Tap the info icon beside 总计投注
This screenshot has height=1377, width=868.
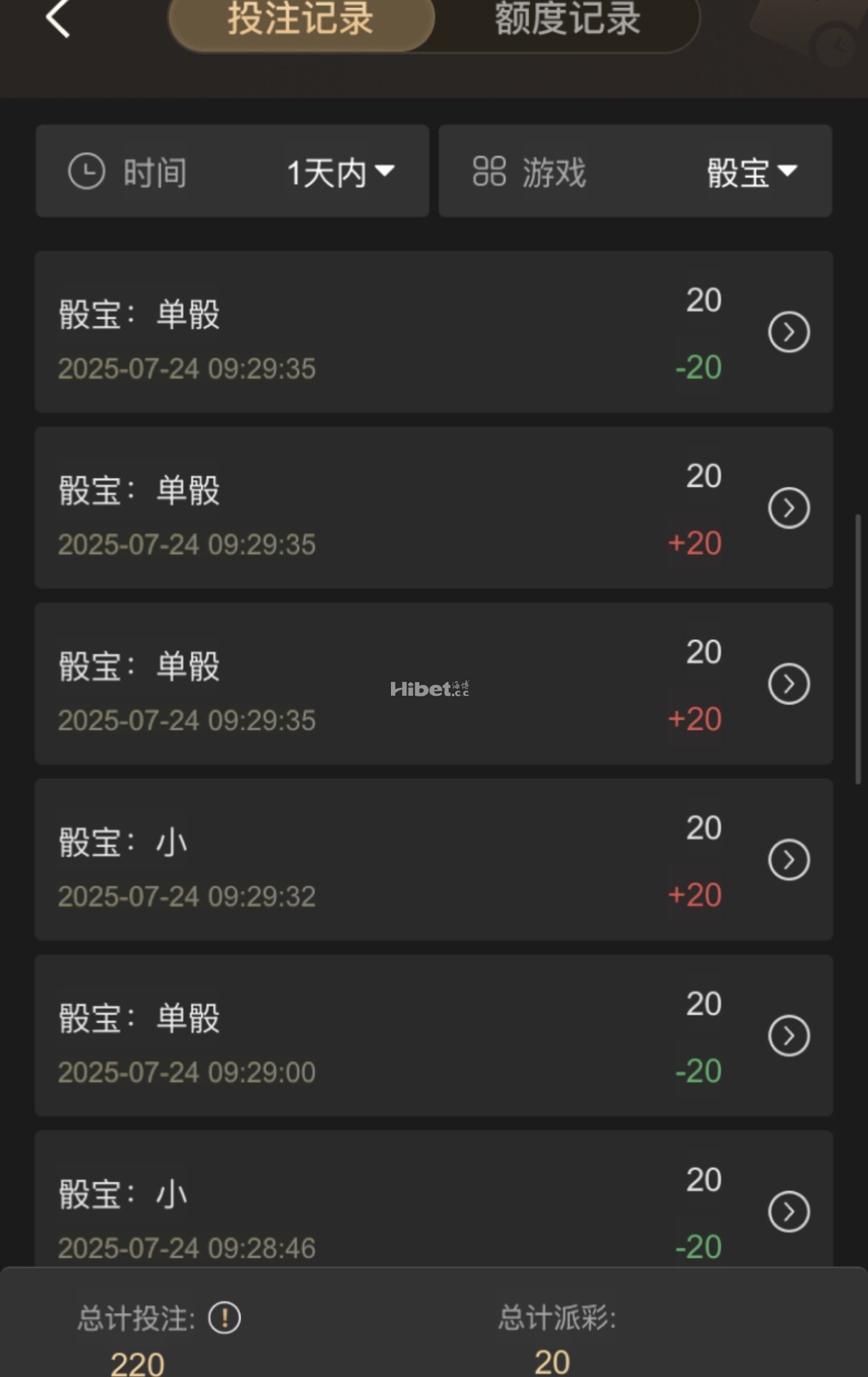click(x=225, y=1318)
